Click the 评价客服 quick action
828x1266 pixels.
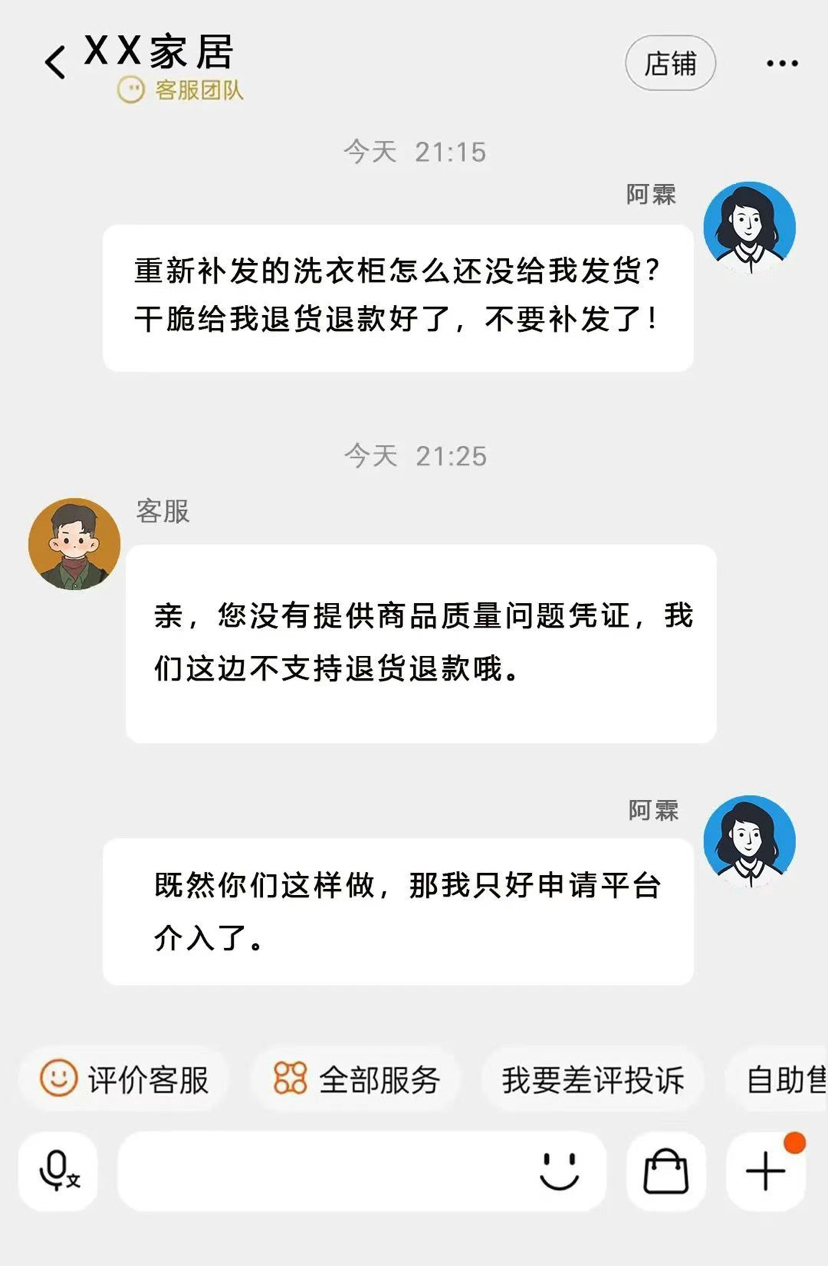pos(123,1079)
